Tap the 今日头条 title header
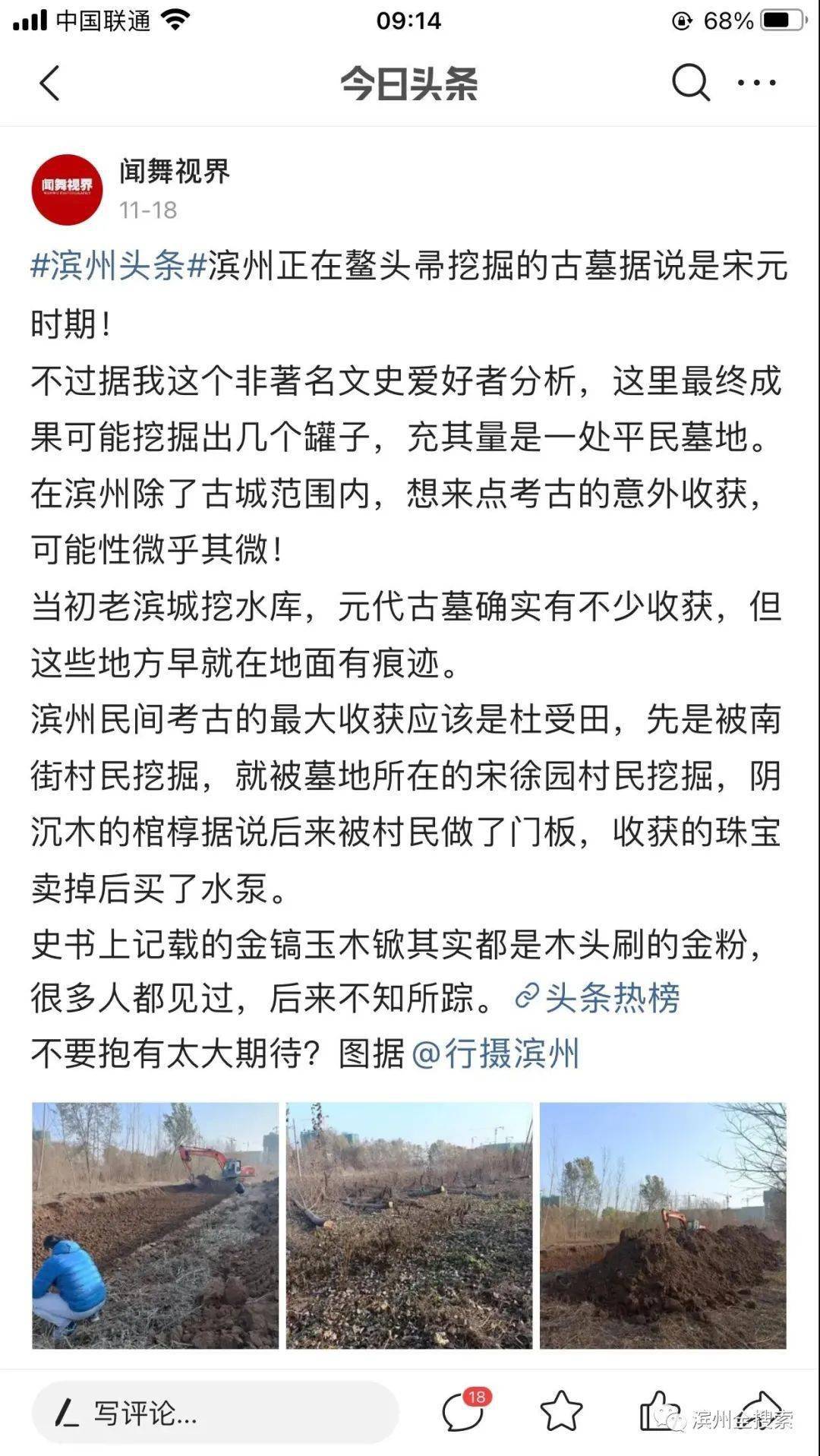 click(x=410, y=84)
